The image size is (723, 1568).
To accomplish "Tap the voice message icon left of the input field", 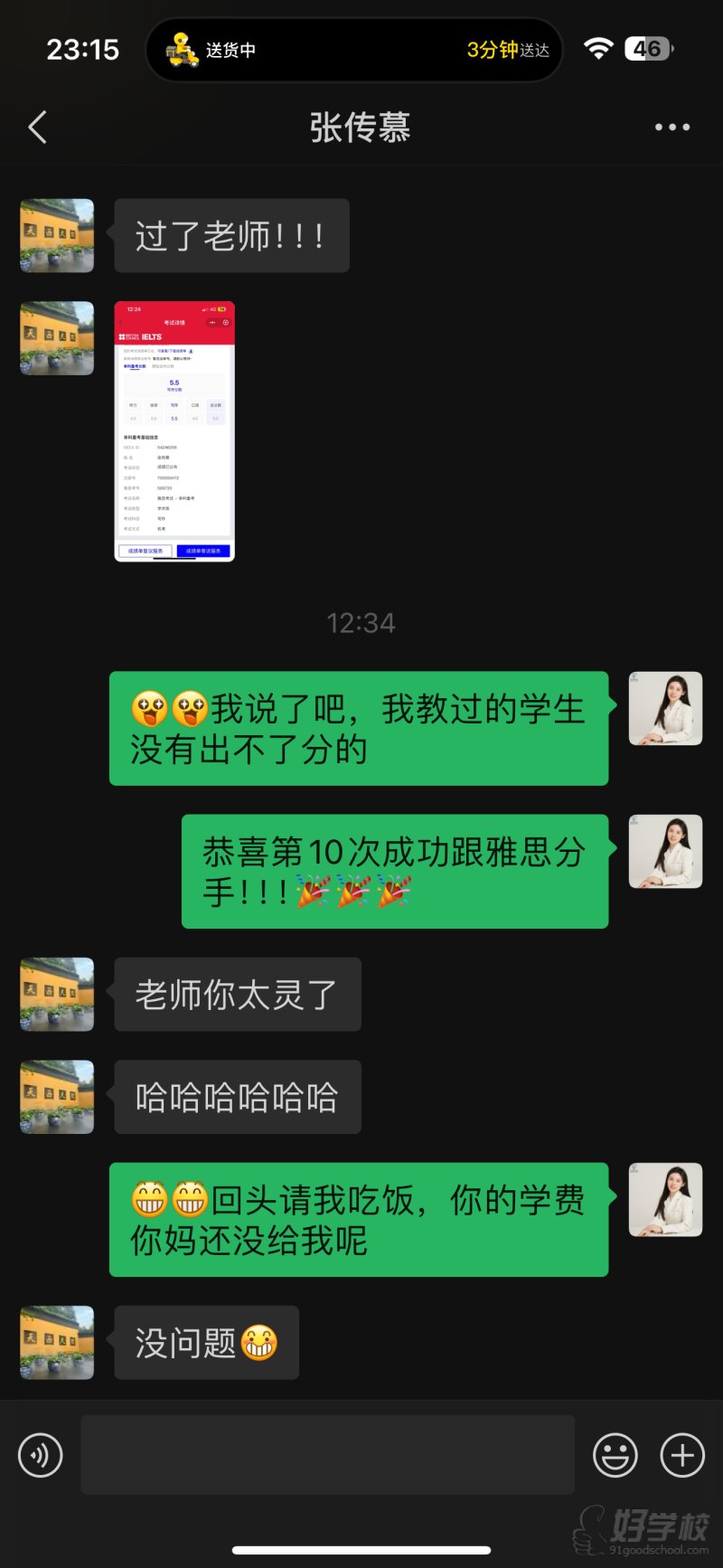I will tap(40, 1455).
